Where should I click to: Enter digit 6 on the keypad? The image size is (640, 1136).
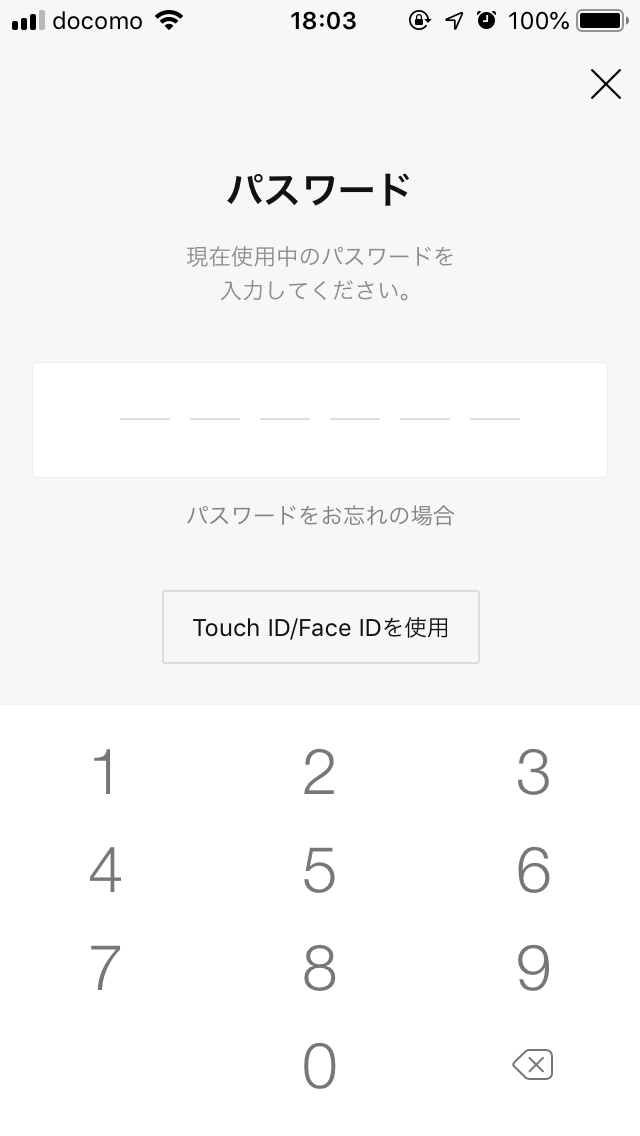point(533,870)
